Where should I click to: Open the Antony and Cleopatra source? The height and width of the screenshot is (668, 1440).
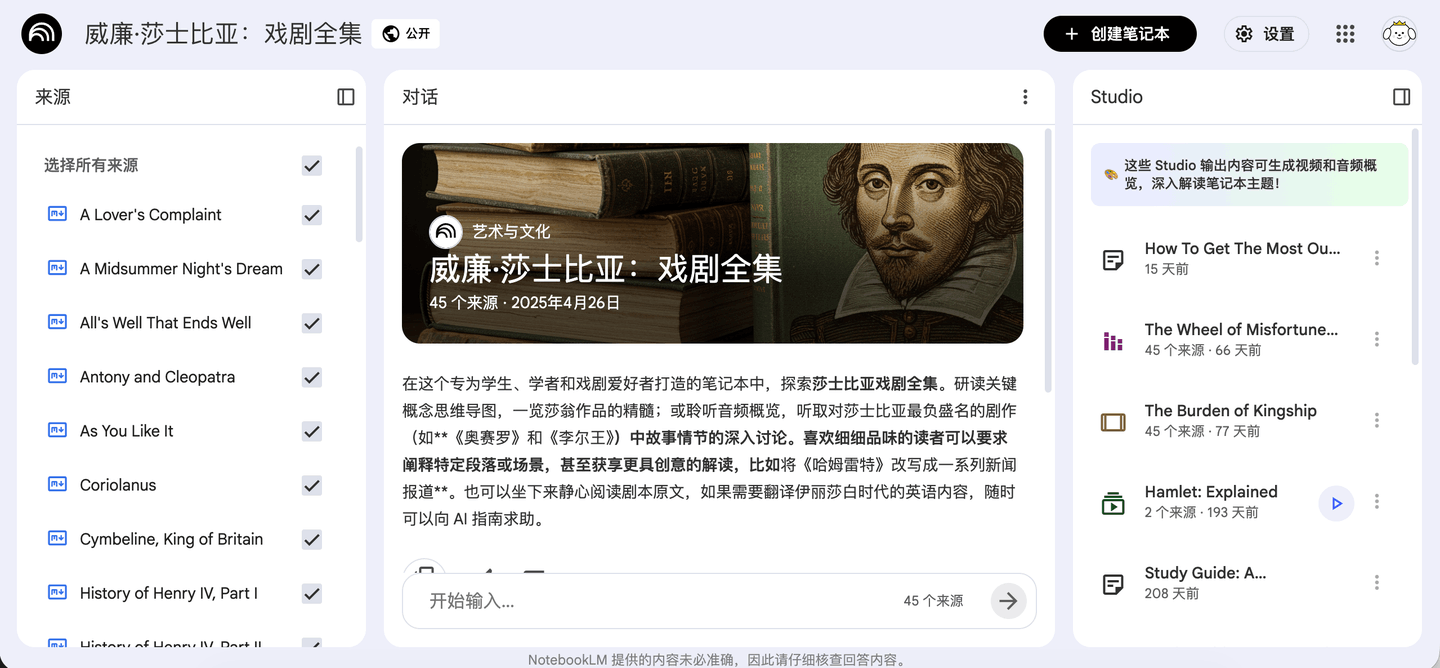pos(157,377)
